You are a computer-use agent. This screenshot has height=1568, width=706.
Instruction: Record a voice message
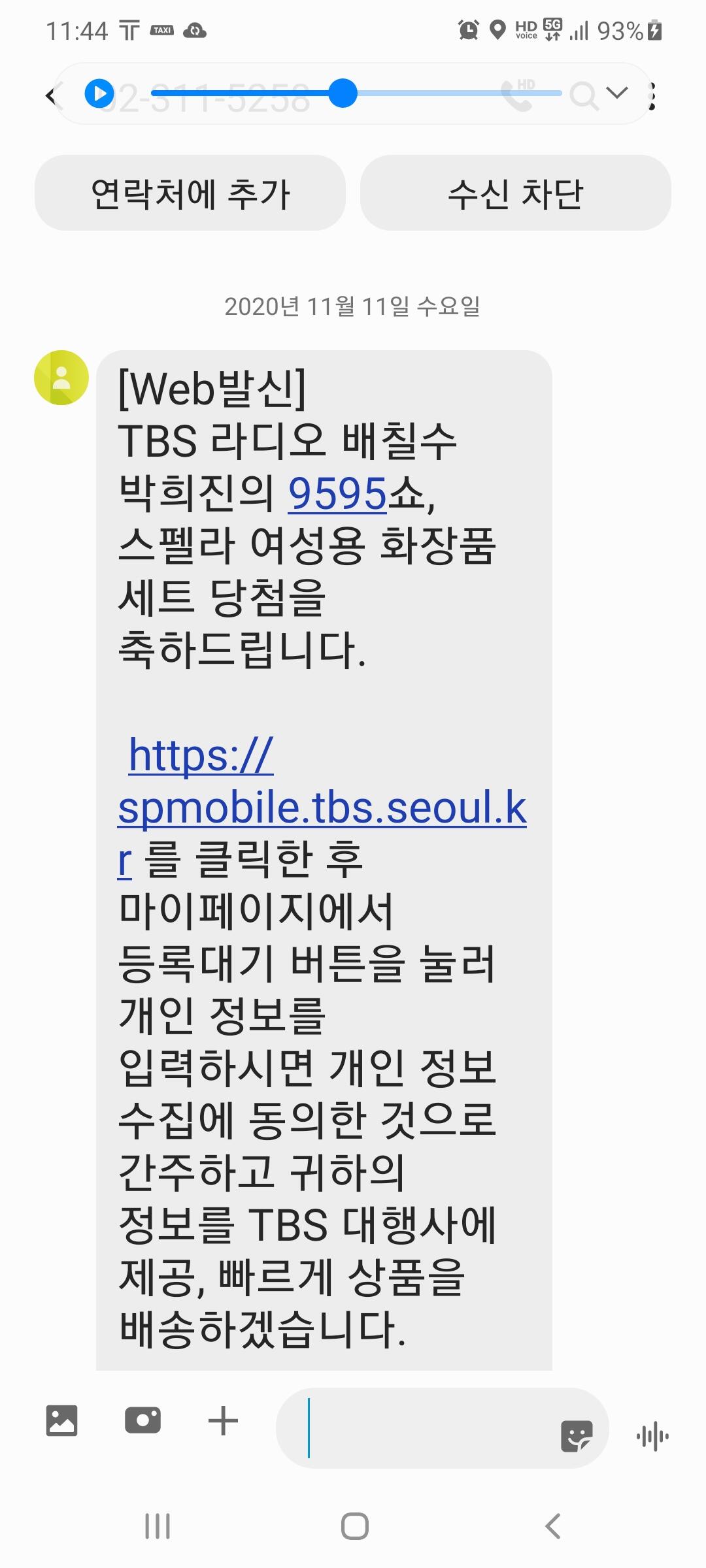pyautogui.click(x=652, y=1436)
